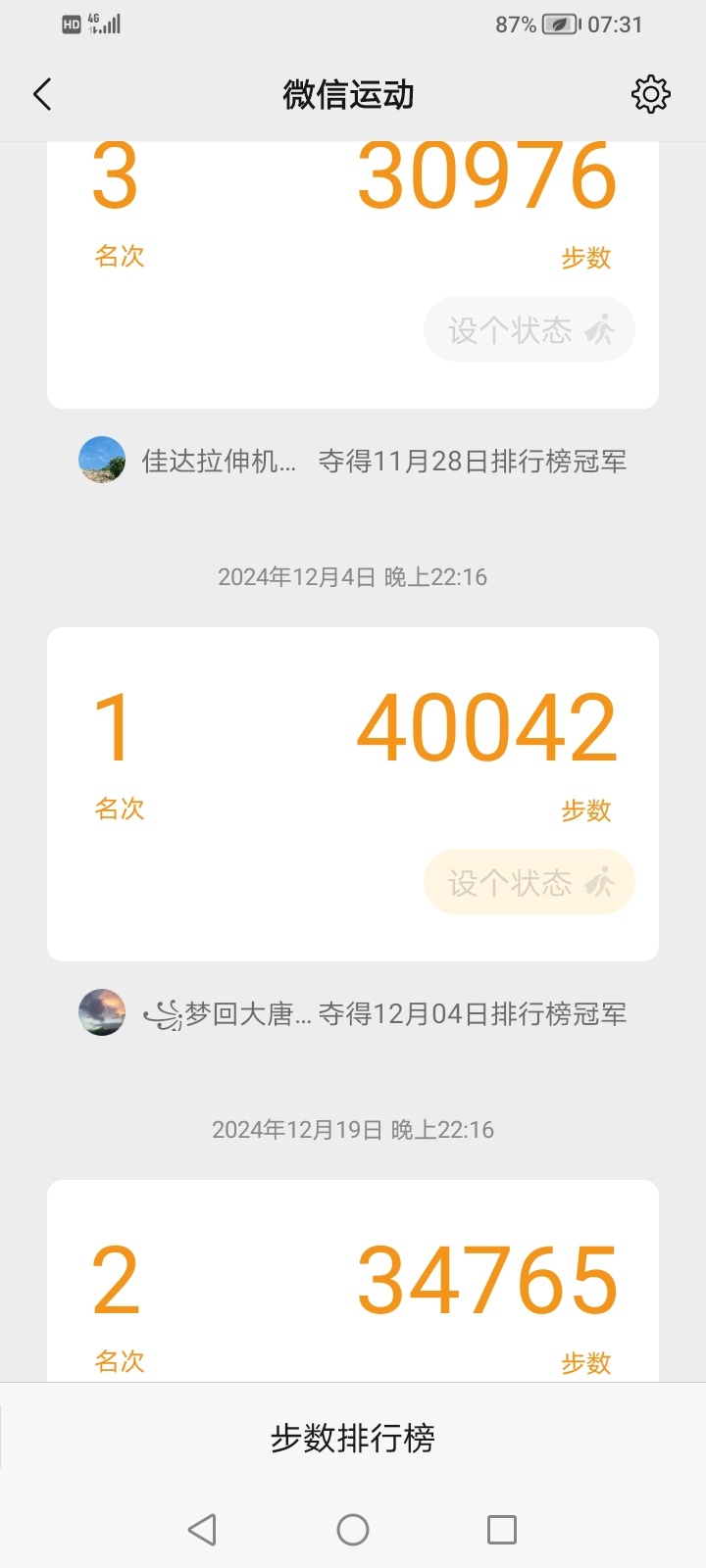This screenshot has width=706, height=1568.
Task: Open the settings gear icon
Action: [650, 94]
